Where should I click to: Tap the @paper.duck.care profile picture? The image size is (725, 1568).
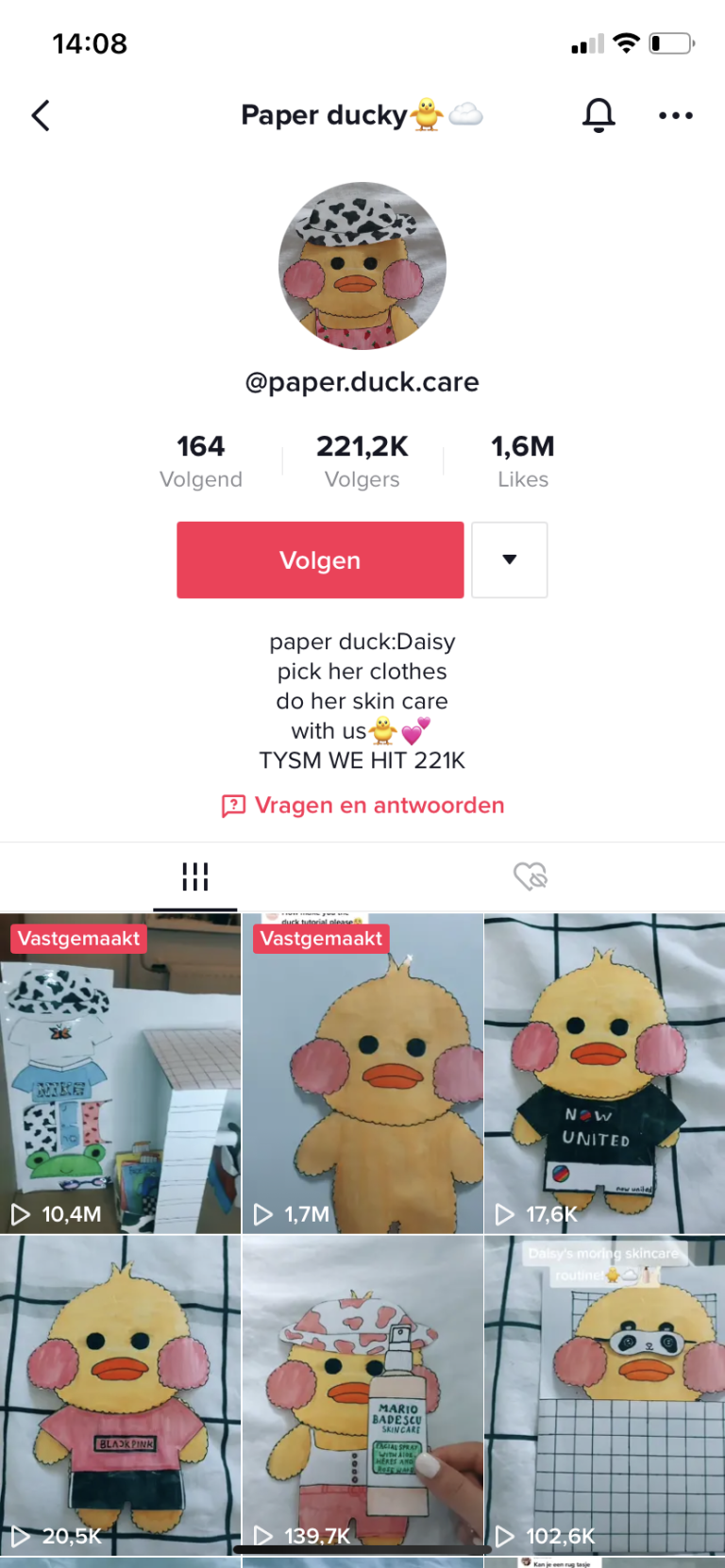tap(362, 267)
